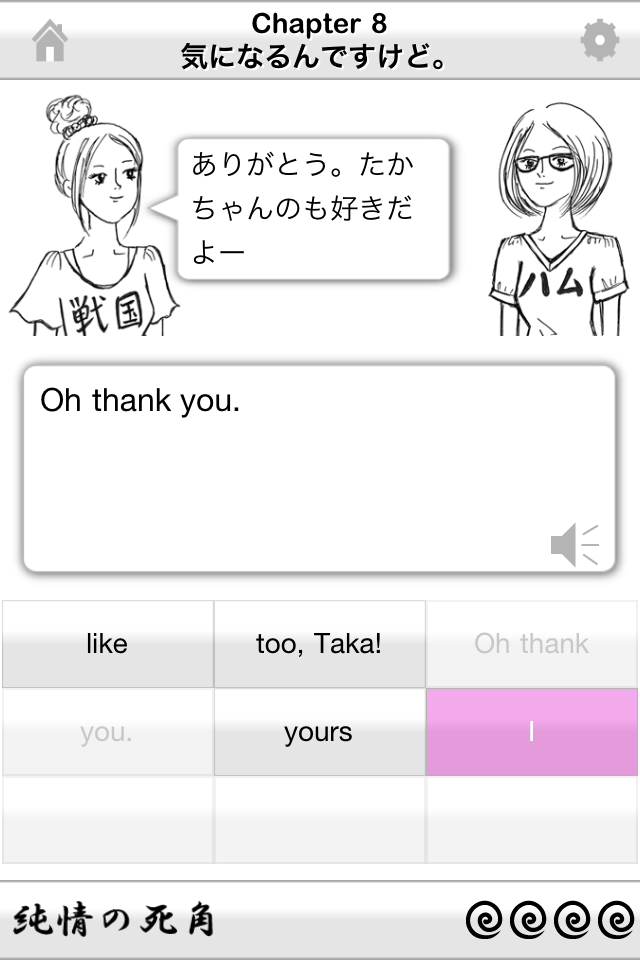Play the sentence audio
This screenshot has height=960, width=640.
(574, 545)
